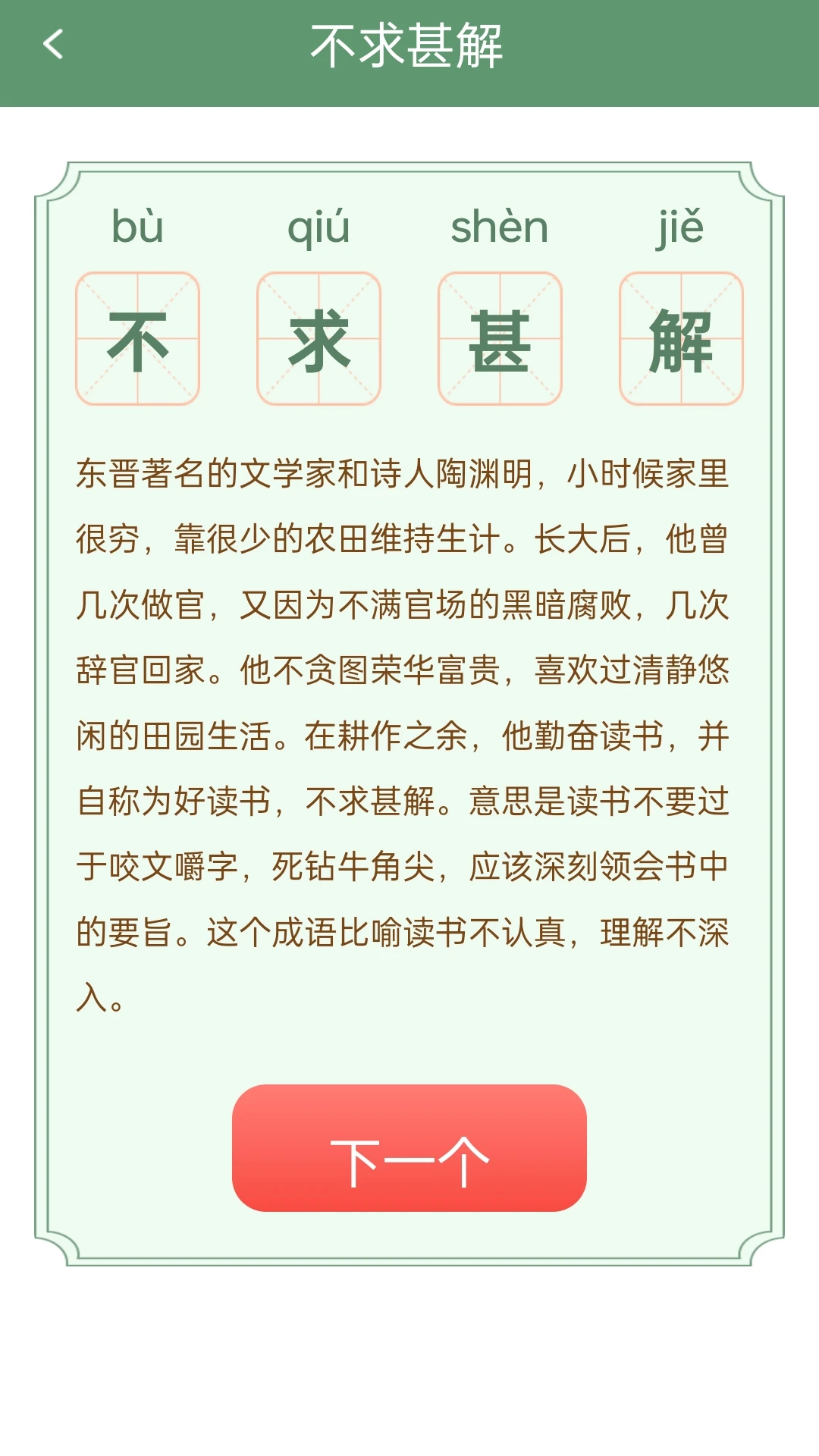Click the character tile 求
Viewport: 819px width, 1456px height.
318,339
